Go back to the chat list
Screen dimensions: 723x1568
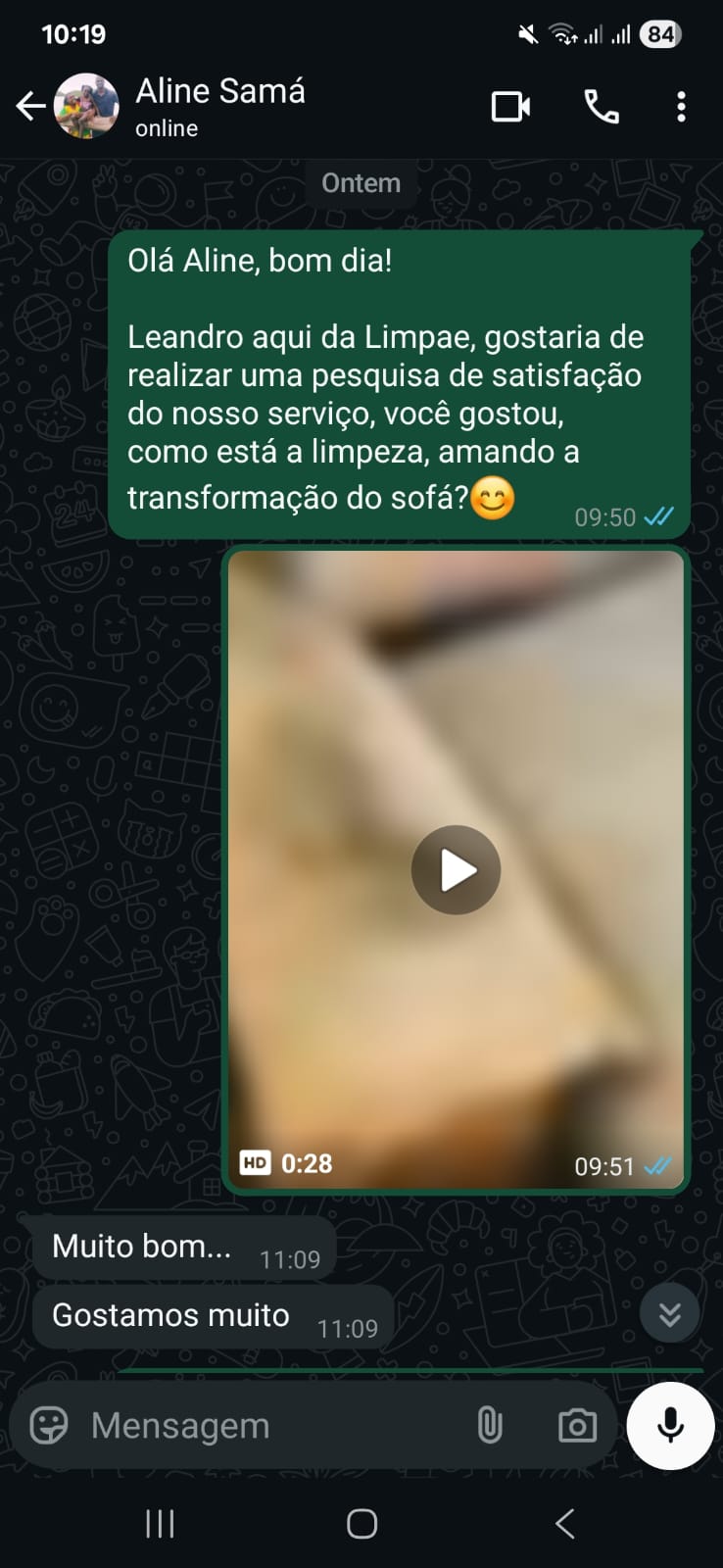(x=30, y=106)
